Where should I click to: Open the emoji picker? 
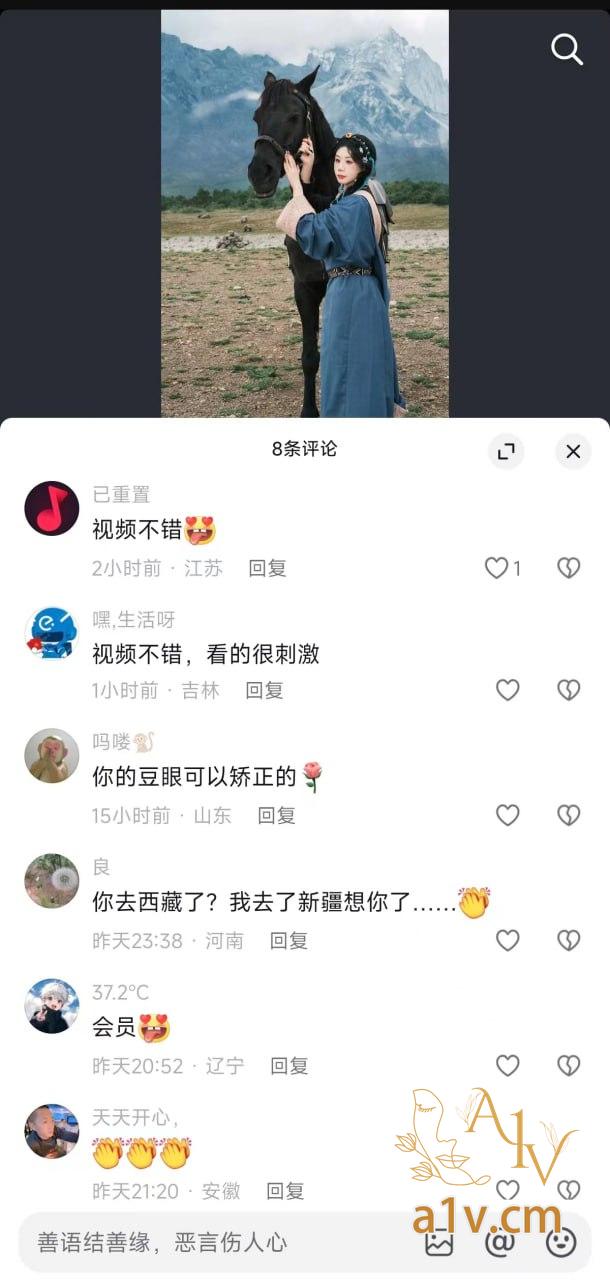click(x=561, y=1243)
